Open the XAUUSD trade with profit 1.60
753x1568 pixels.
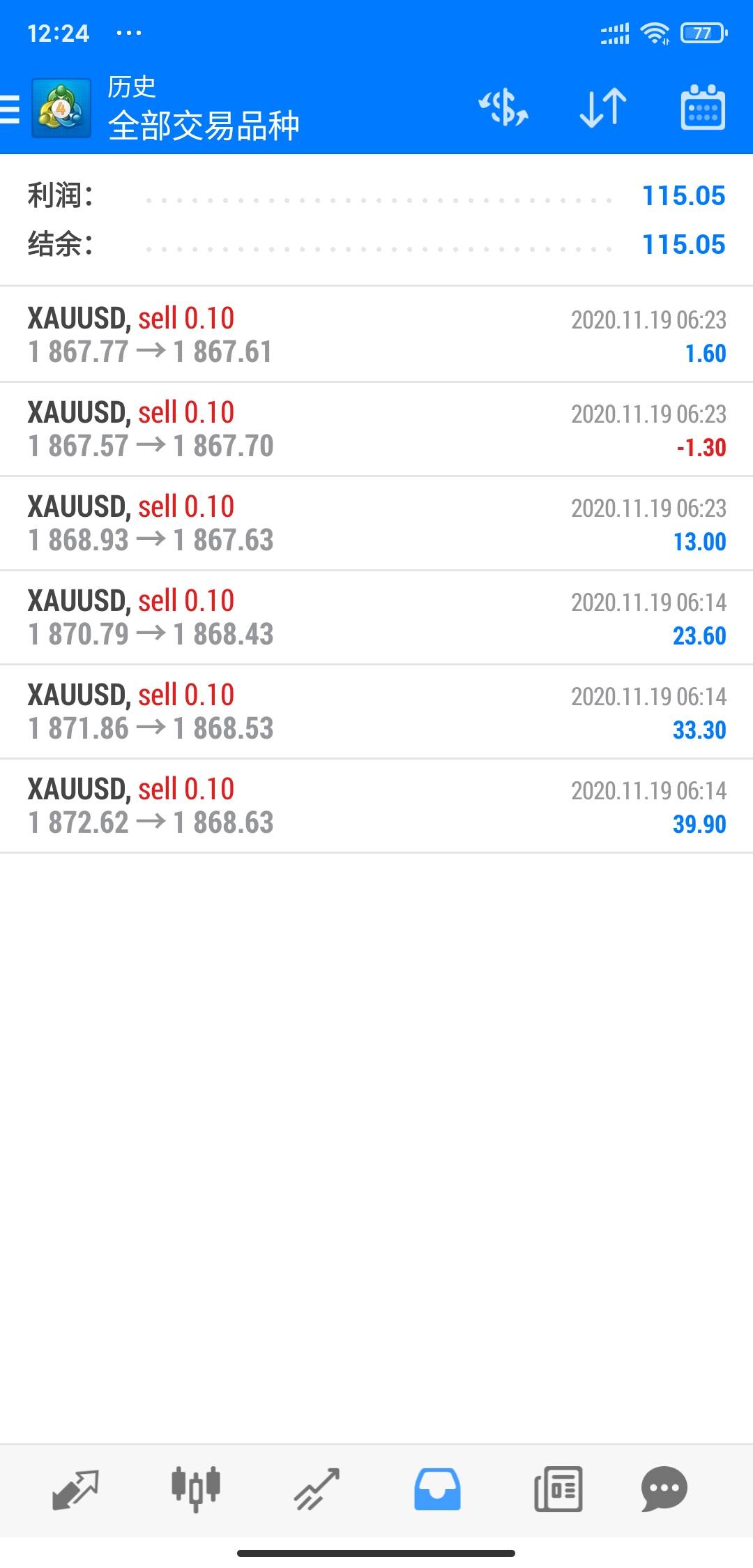[x=376, y=335]
